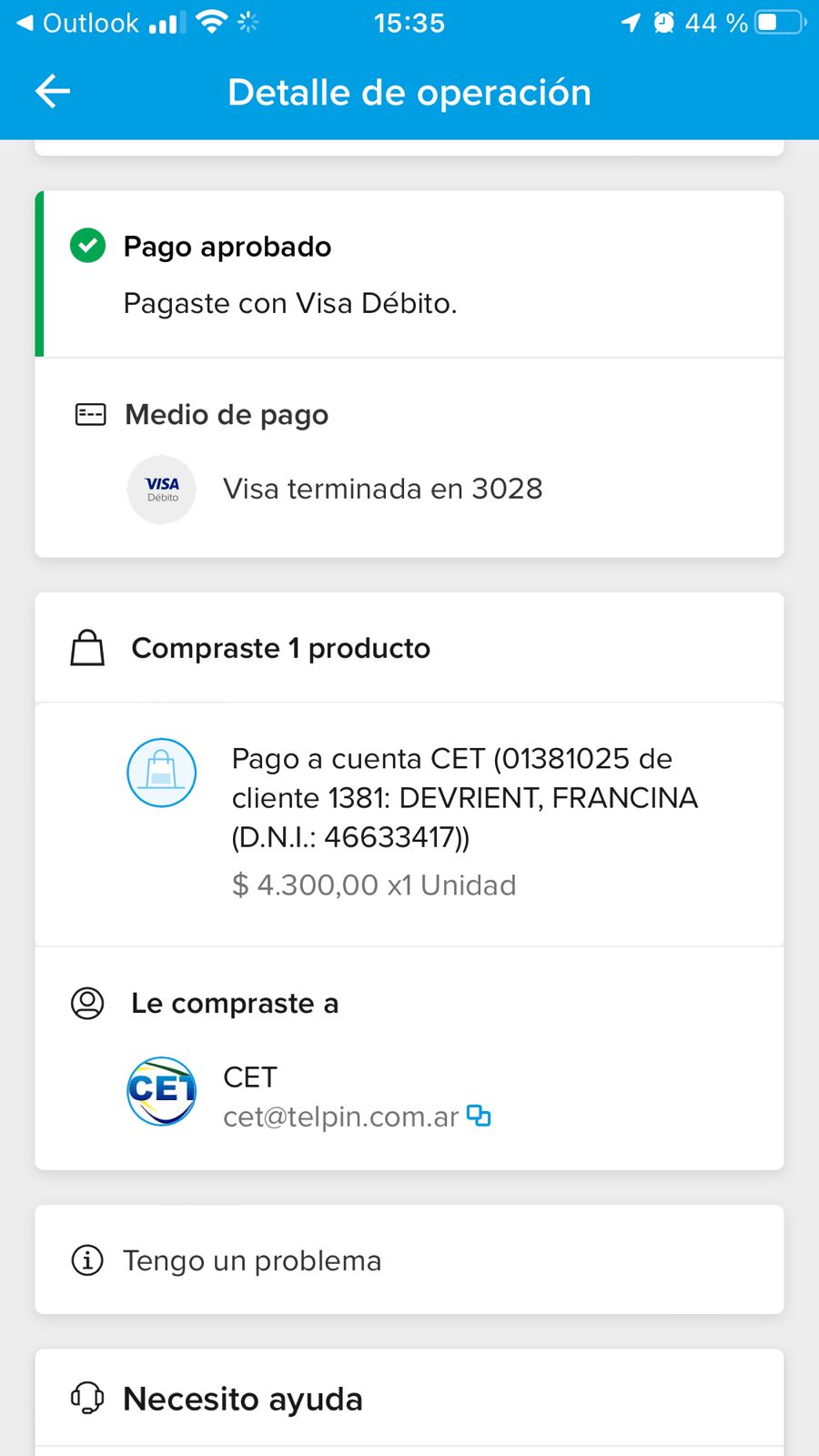Go back from Detalle de operación

click(53, 92)
